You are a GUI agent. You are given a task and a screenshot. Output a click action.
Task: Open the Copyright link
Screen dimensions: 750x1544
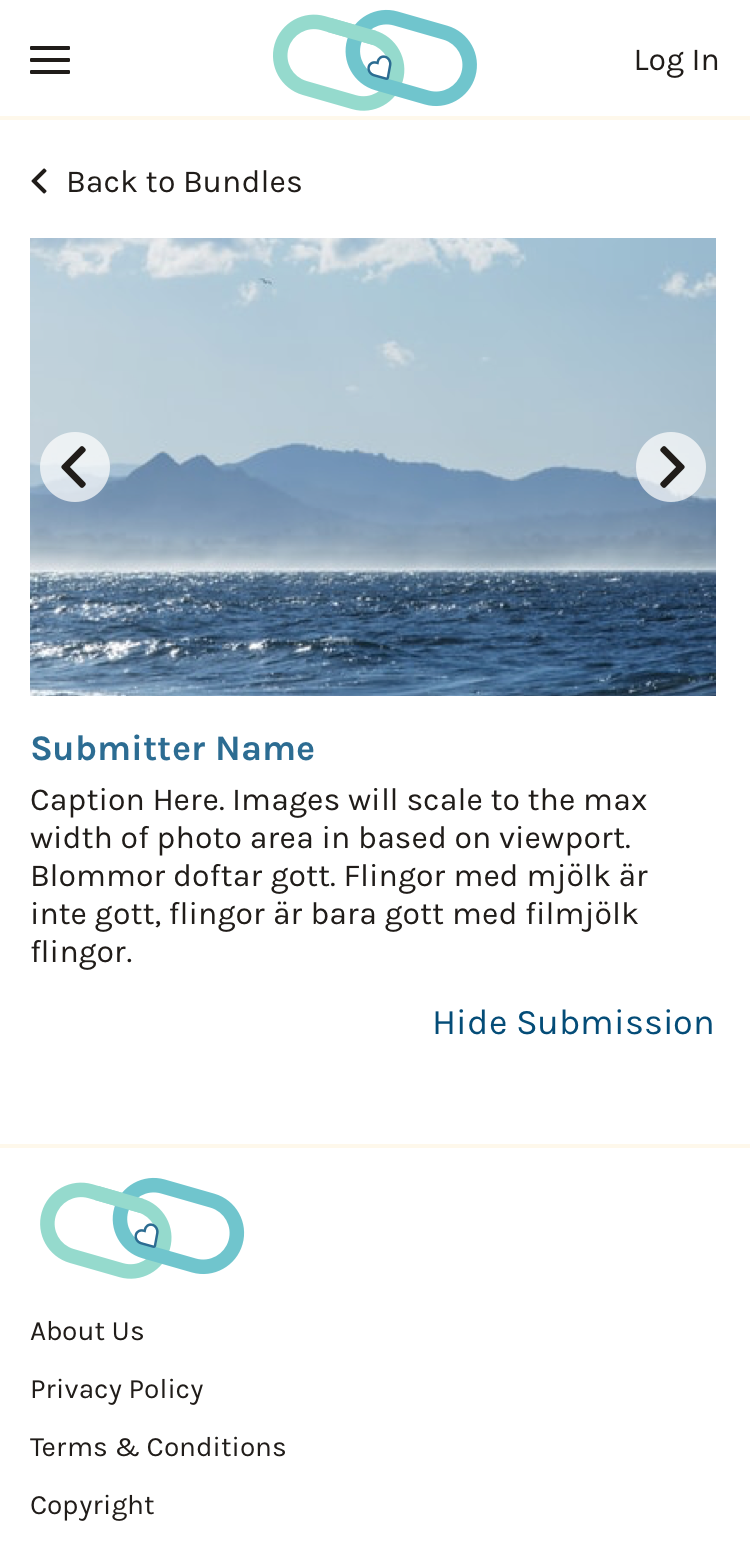(x=92, y=1505)
